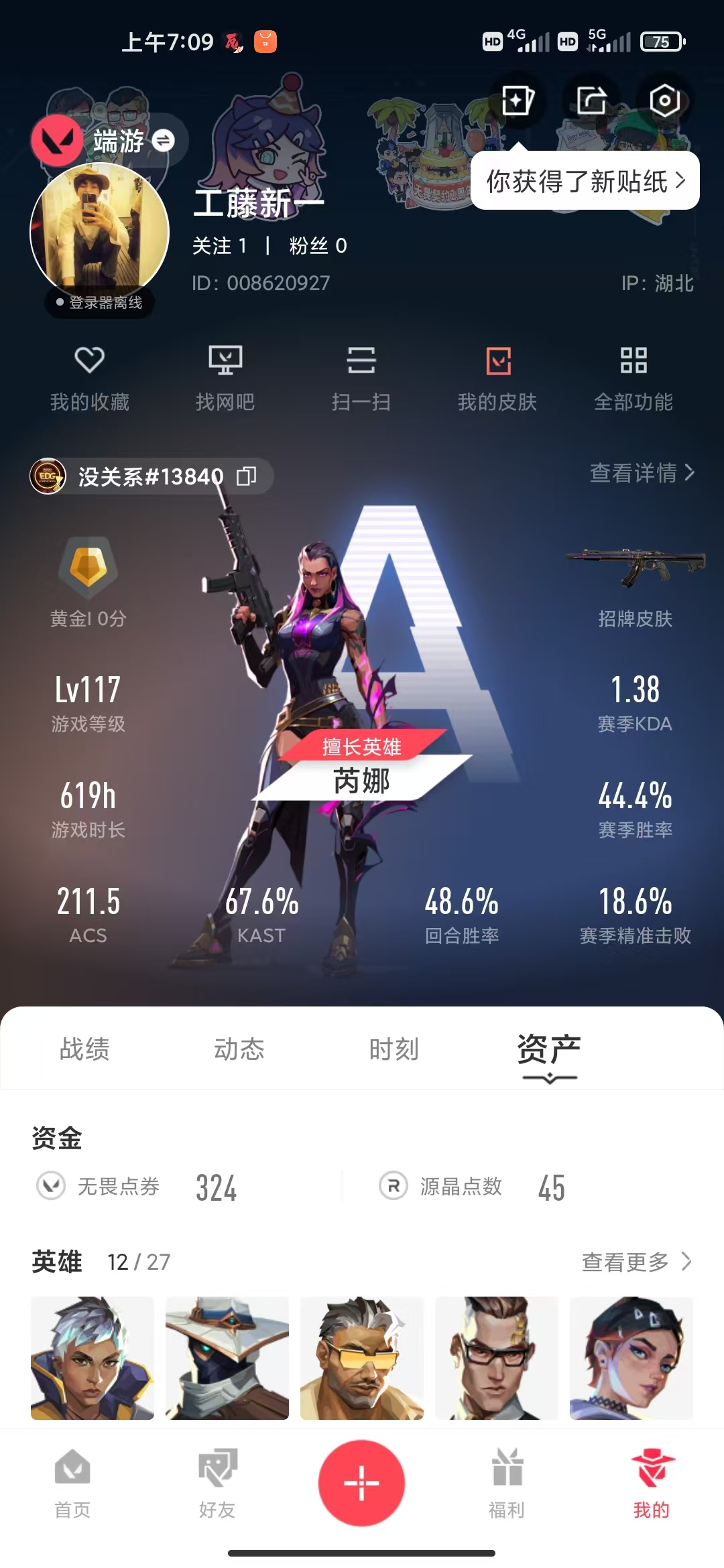The width and height of the screenshot is (724, 1568).
Task: Open the settings hexagon icon
Action: pyautogui.click(x=664, y=101)
